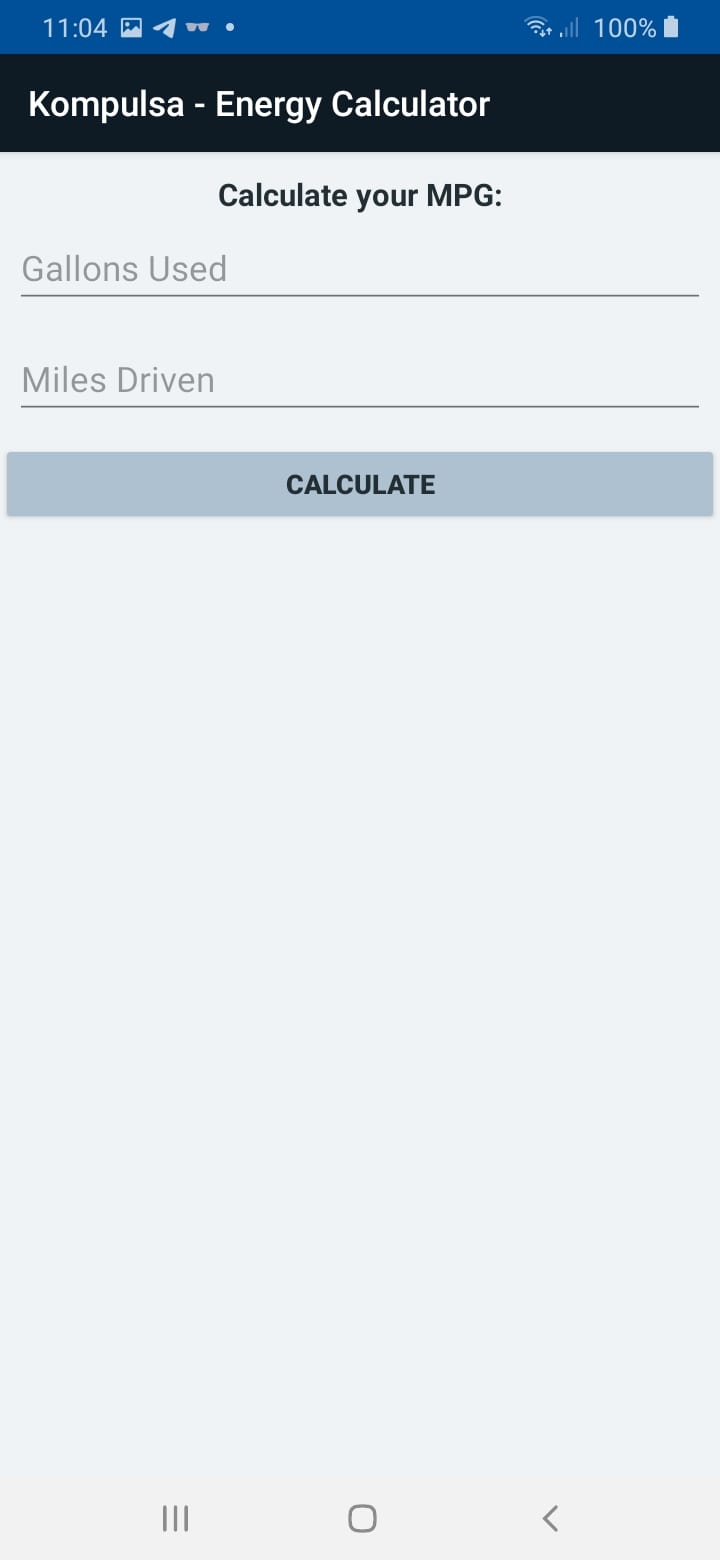Open the recent apps view
Screen dimensions: 720x1560
175,1518
